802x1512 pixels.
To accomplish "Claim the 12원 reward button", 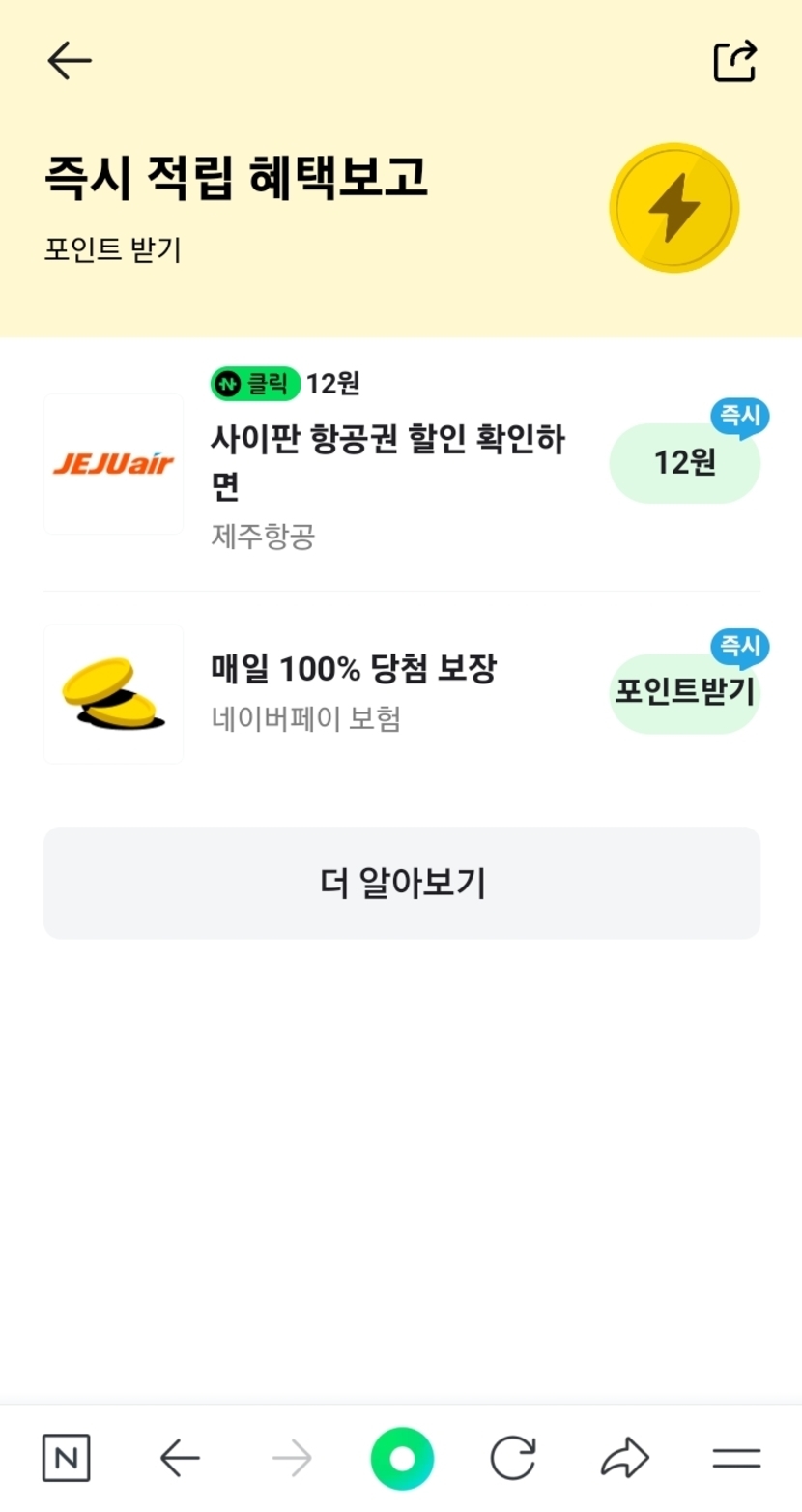I will coord(684,464).
